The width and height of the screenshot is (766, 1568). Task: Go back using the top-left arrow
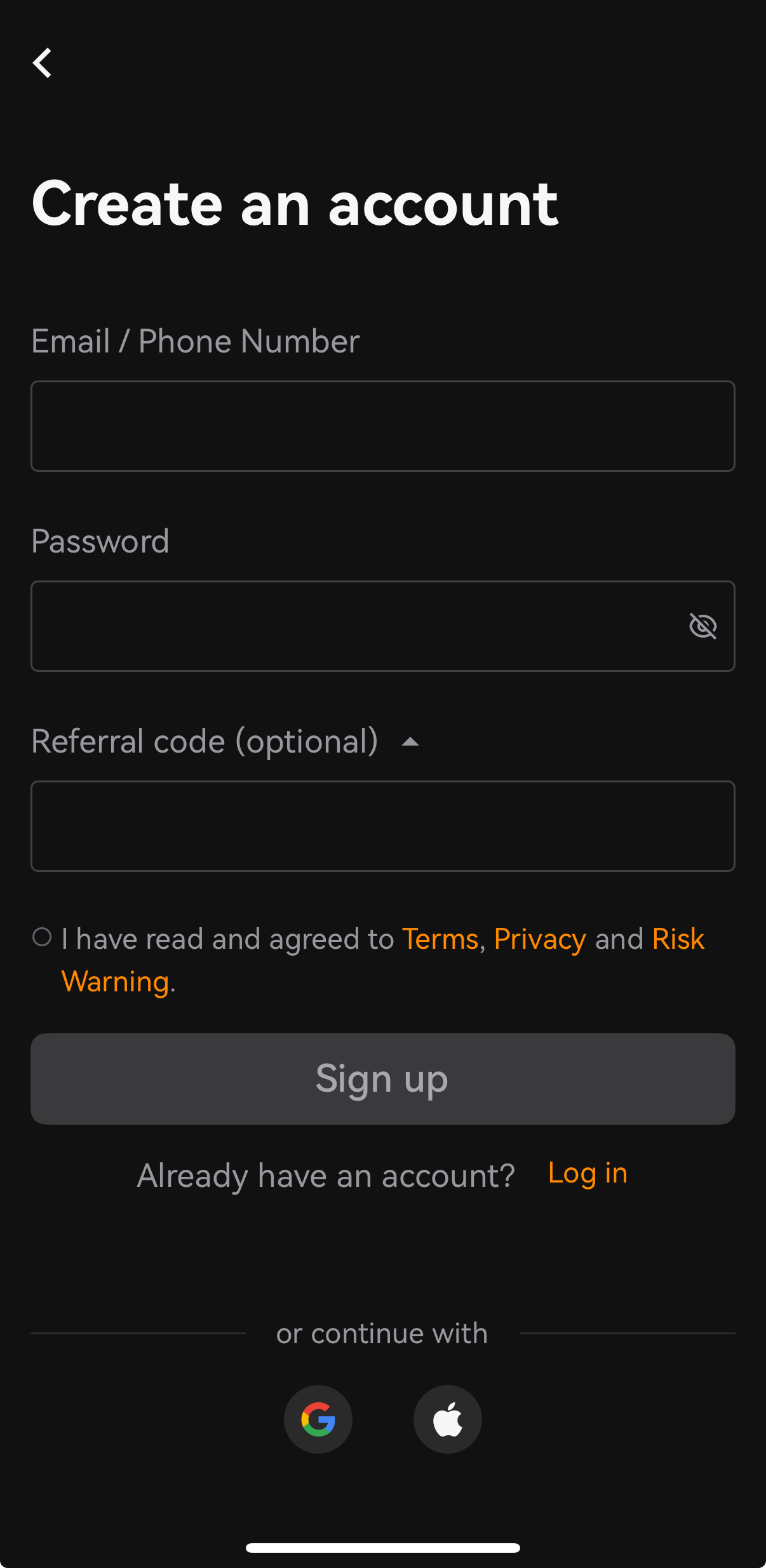(42, 63)
